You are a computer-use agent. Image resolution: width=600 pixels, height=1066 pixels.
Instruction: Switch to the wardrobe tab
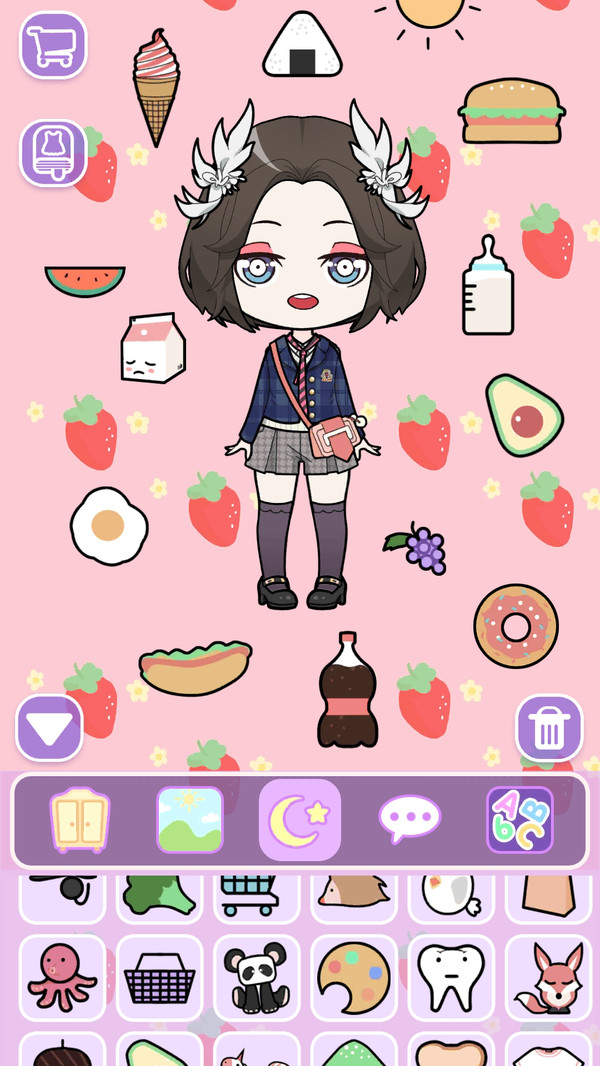(x=79, y=820)
